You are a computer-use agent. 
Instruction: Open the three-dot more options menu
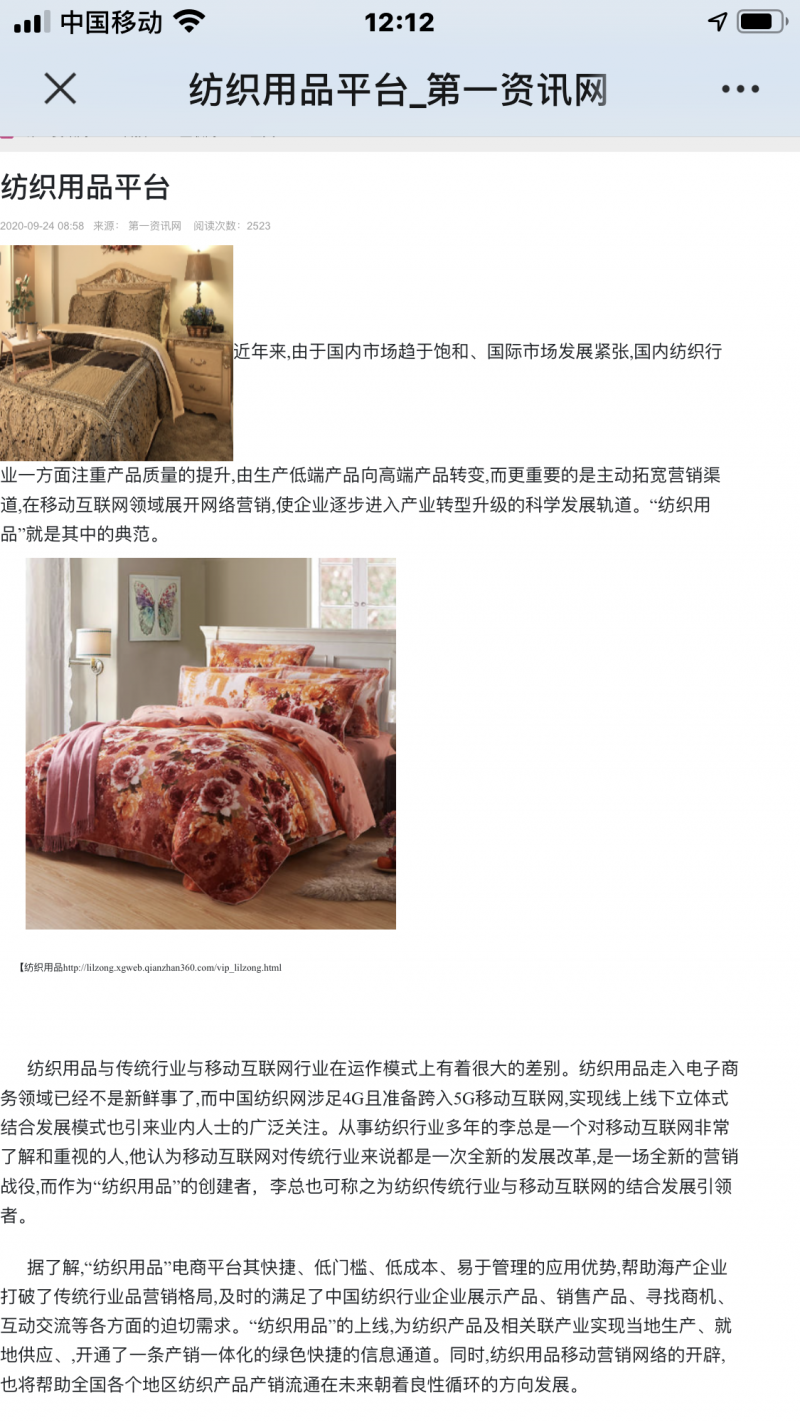click(x=740, y=89)
